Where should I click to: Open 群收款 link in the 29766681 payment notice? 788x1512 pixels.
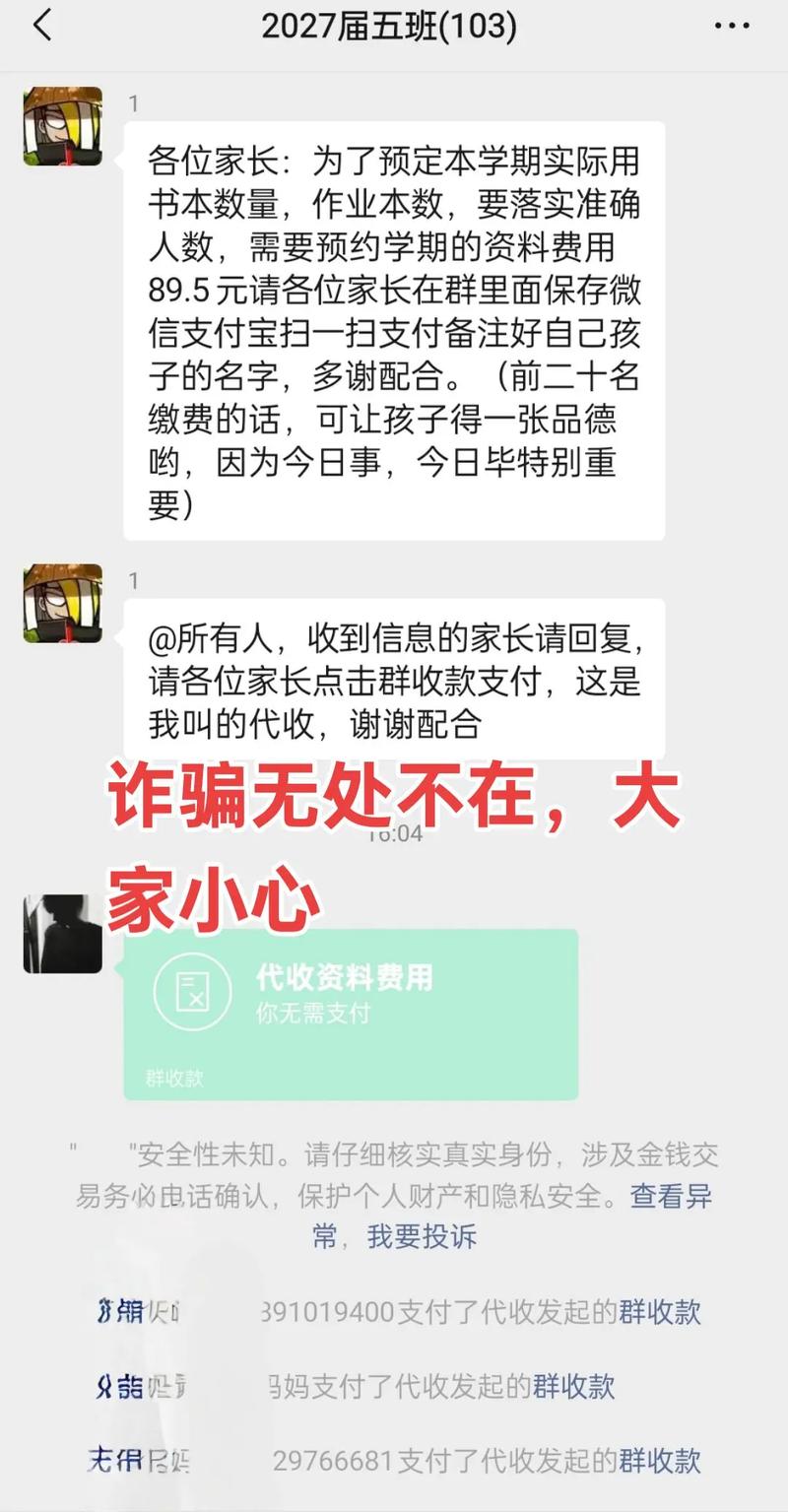click(x=660, y=1460)
